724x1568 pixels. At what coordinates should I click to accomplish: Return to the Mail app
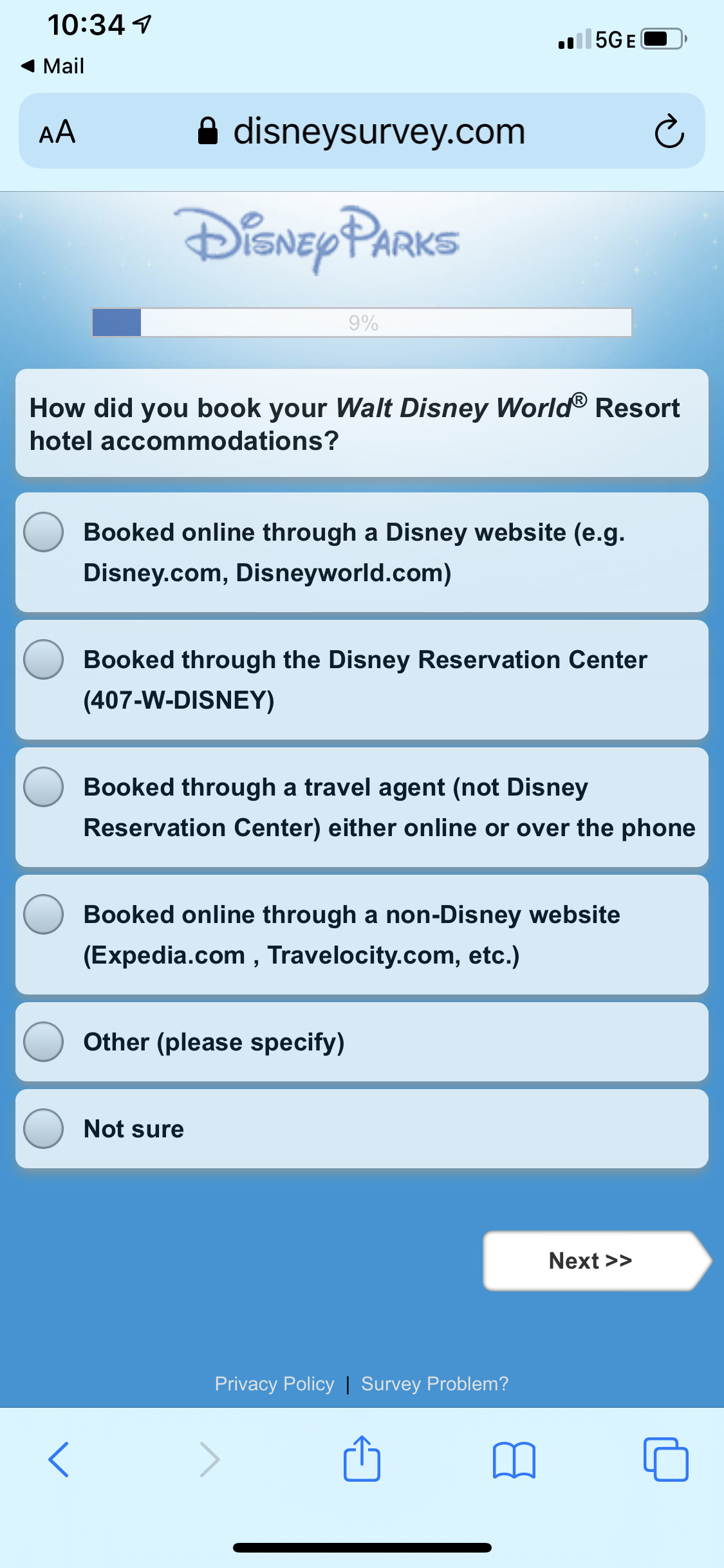click(x=53, y=66)
